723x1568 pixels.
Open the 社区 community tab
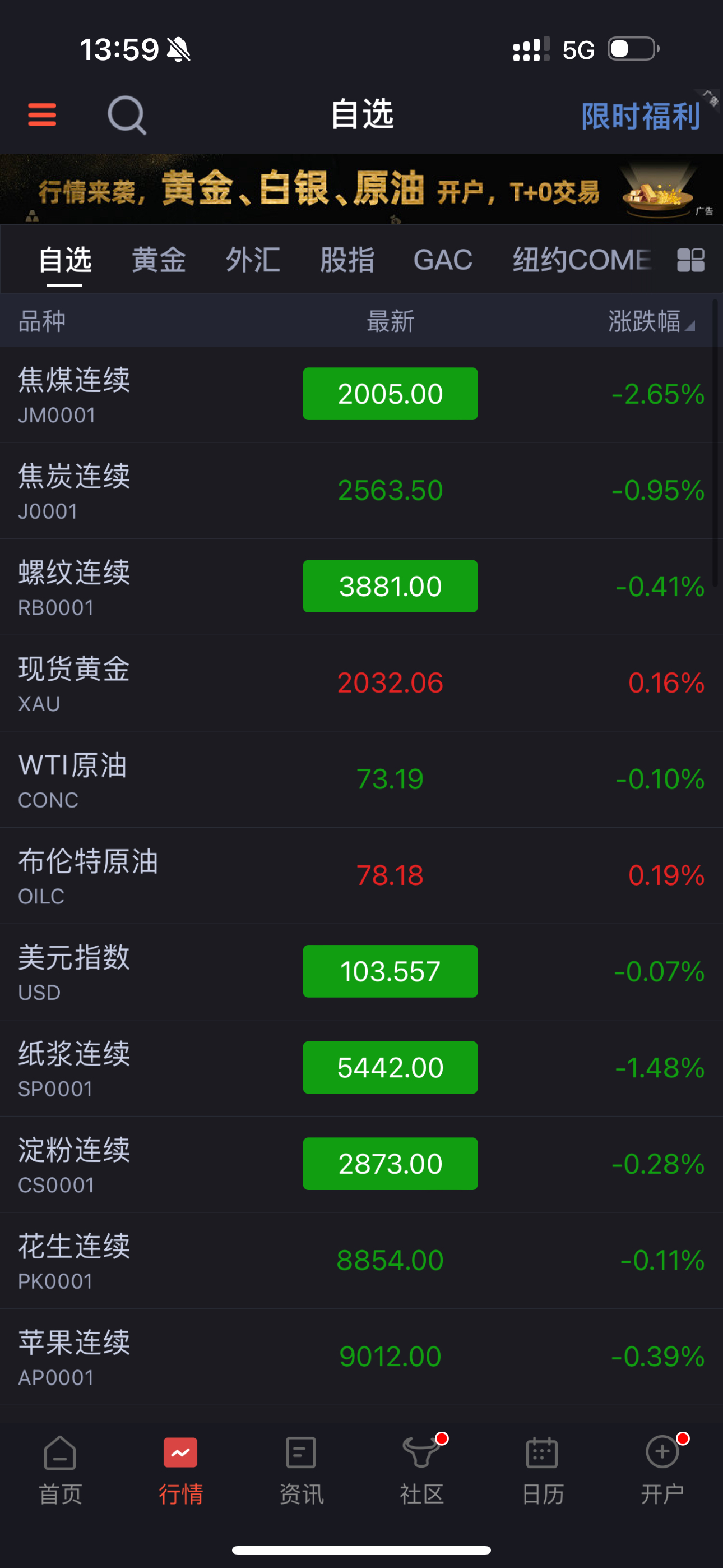point(421,1470)
